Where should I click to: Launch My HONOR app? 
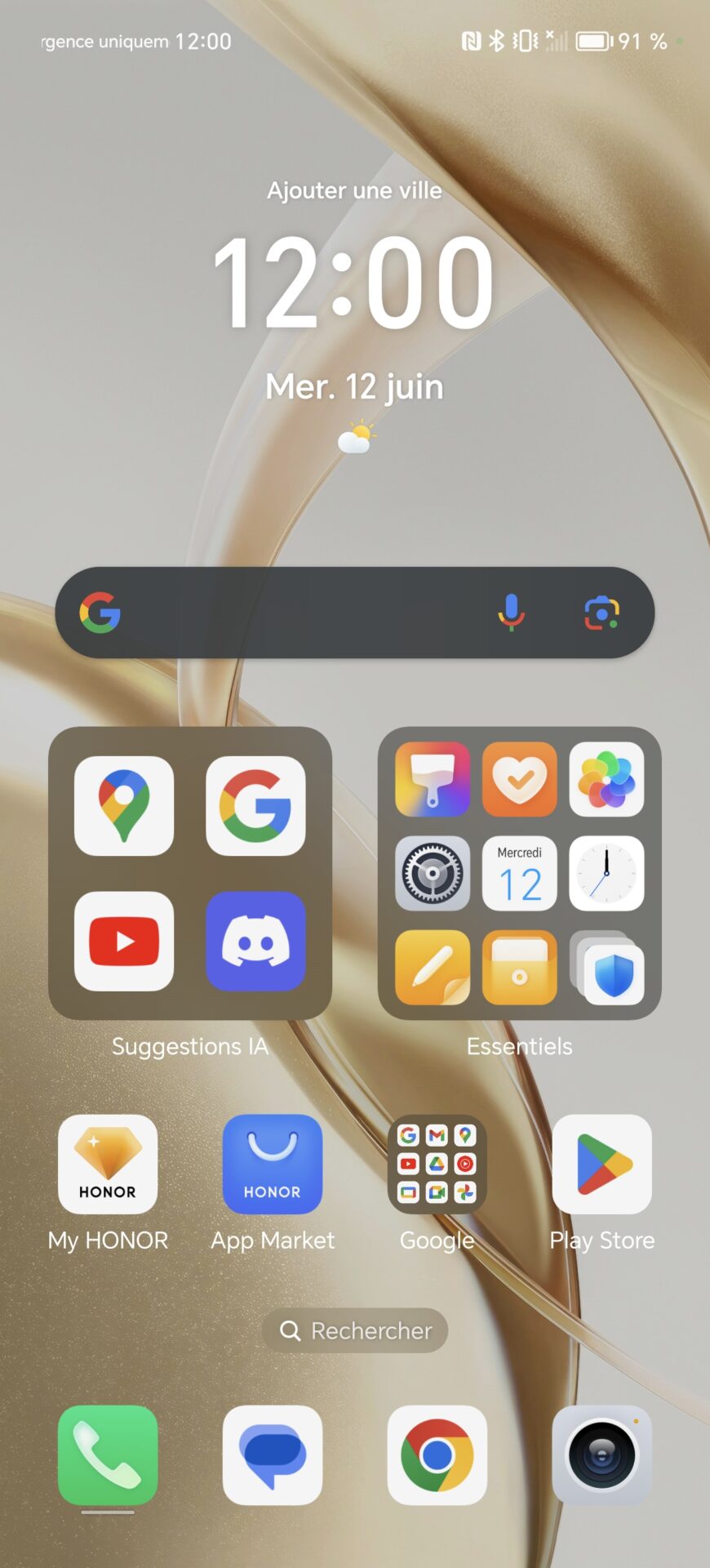coord(108,1165)
